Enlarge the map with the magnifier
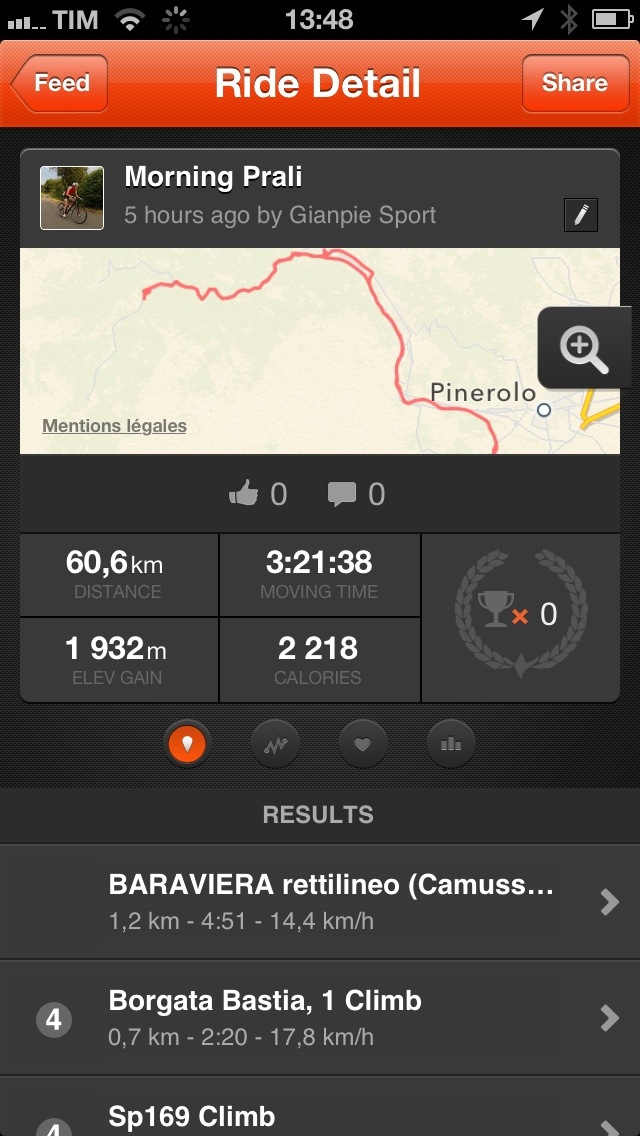This screenshot has height=1136, width=640. pyautogui.click(x=584, y=348)
